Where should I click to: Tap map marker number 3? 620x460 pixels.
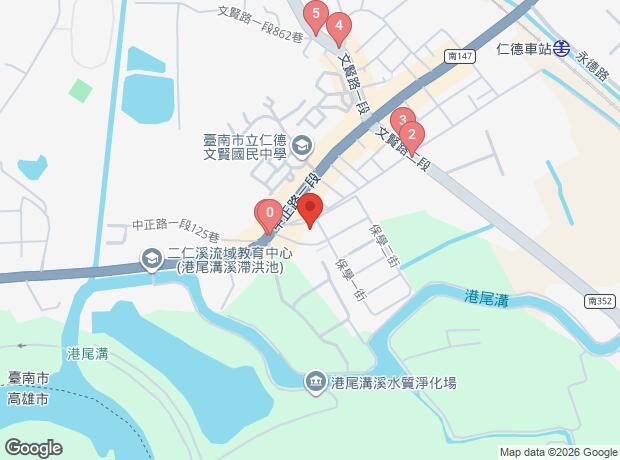click(402, 120)
